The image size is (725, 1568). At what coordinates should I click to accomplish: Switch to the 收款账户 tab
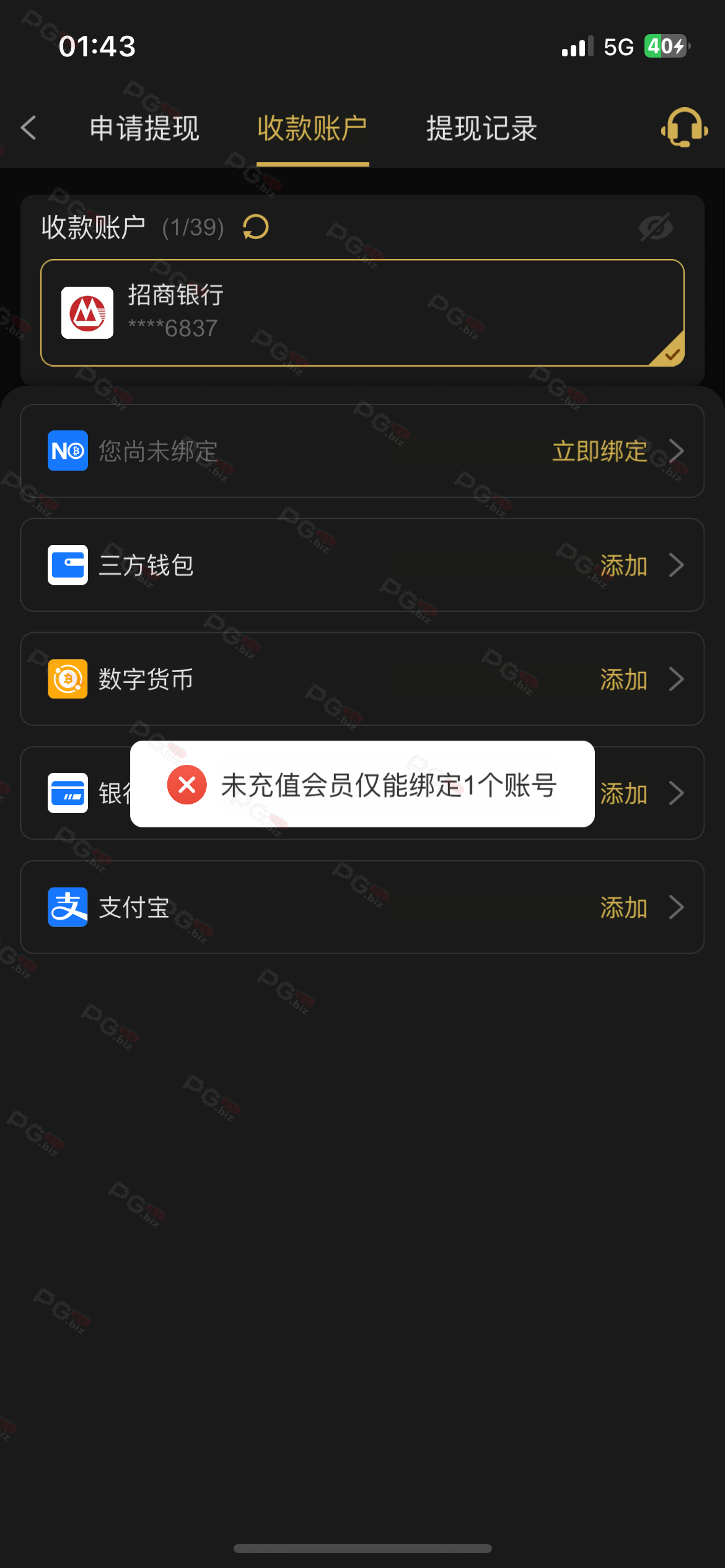(312, 128)
